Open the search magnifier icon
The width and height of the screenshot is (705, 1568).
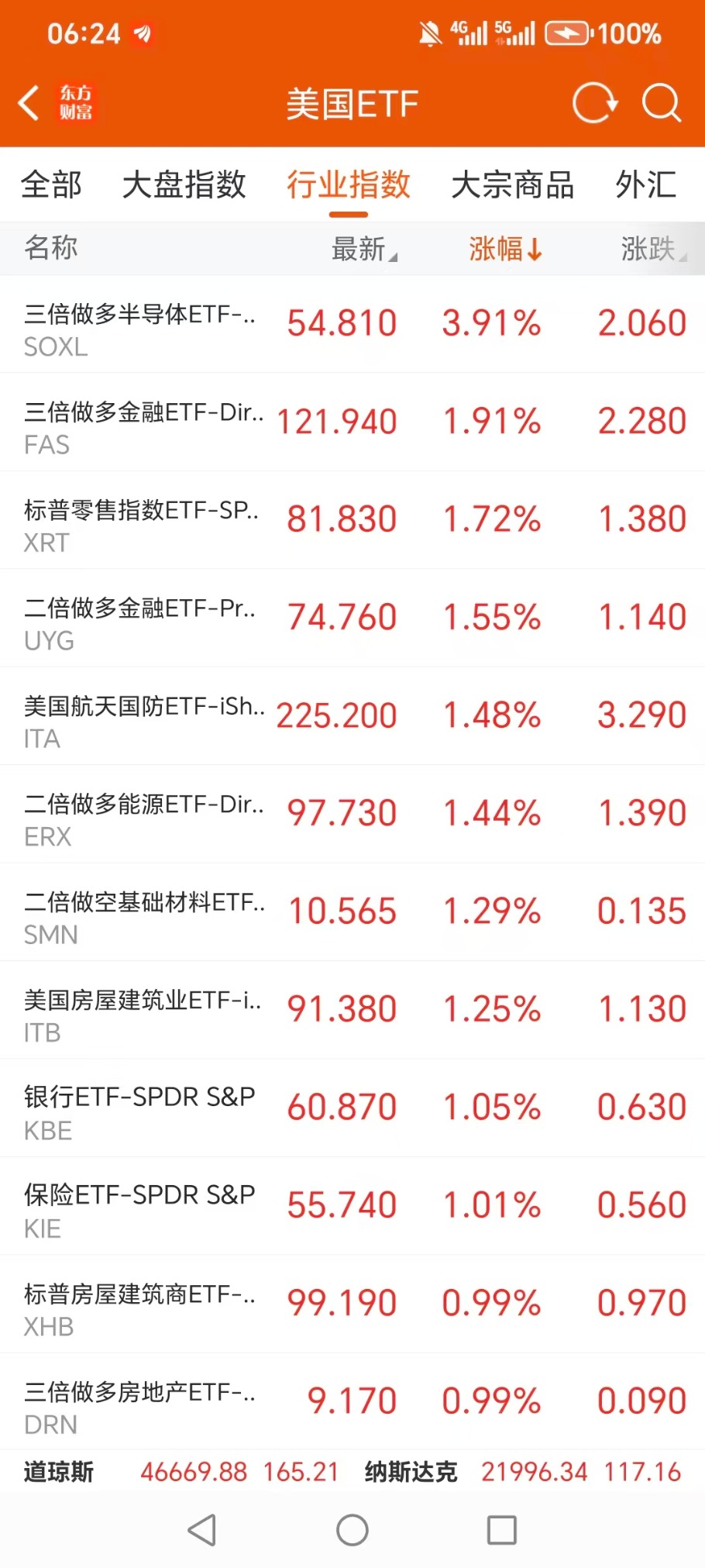point(661,103)
